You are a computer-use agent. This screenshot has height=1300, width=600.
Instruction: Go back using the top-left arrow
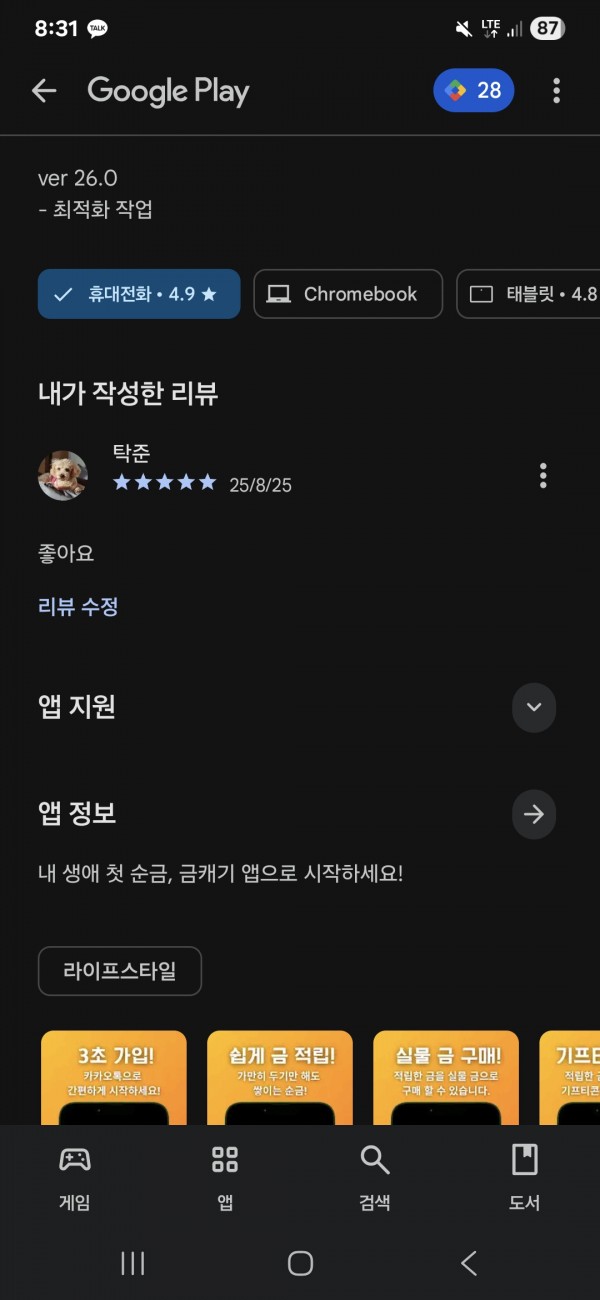coord(44,91)
